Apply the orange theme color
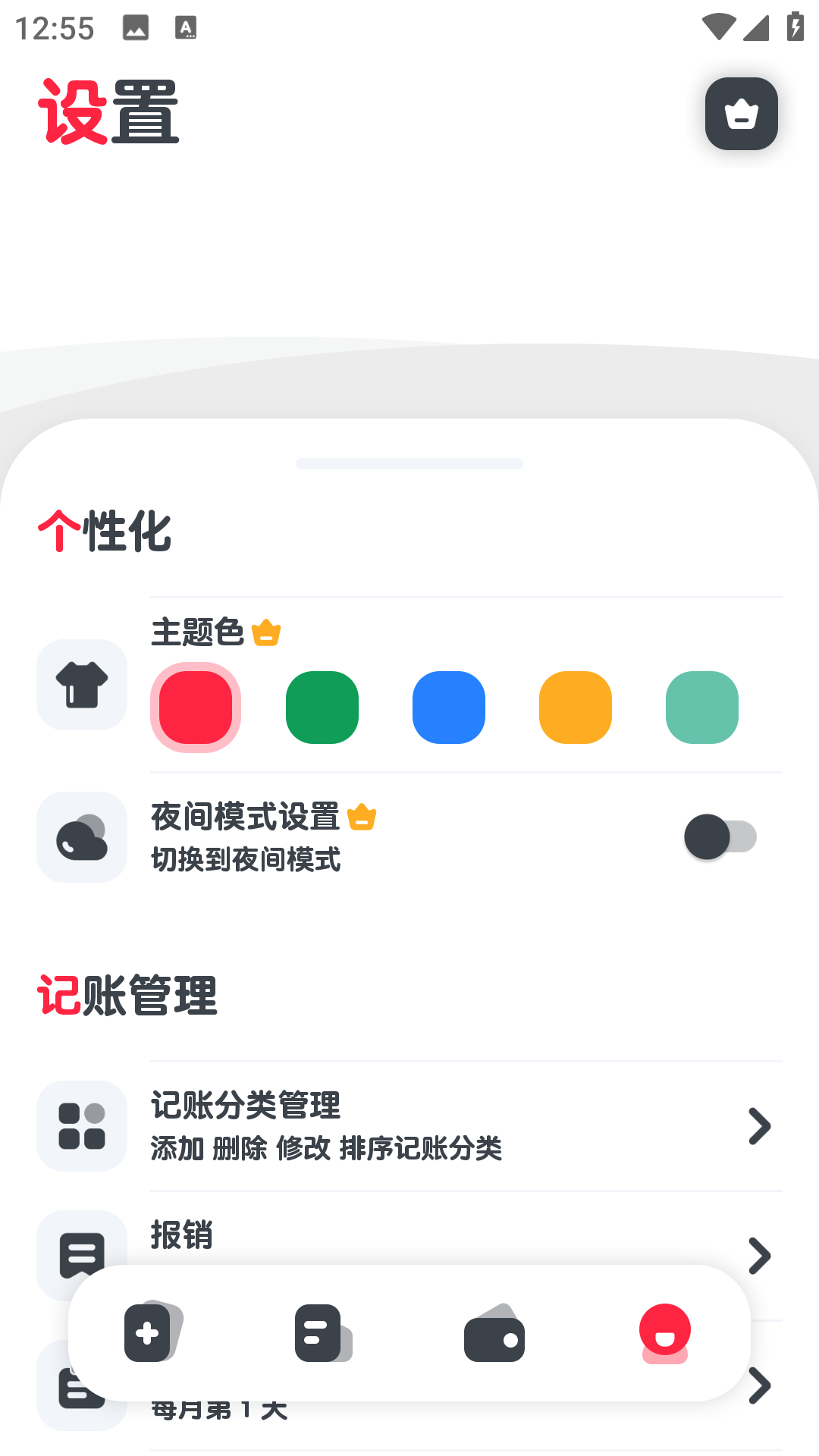Image resolution: width=819 pixels, height=1456 pixels. [x=576, y=708]
